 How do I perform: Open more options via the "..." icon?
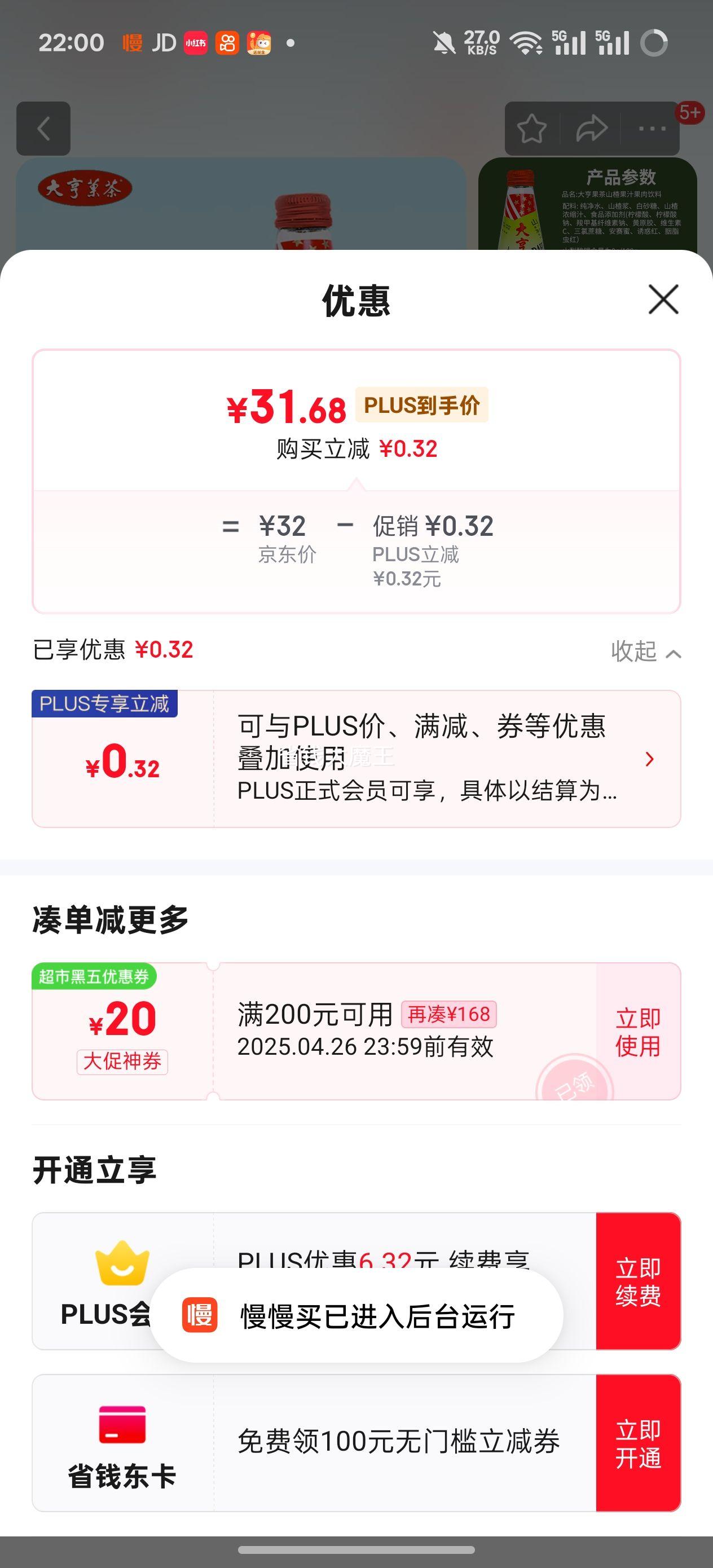[x=653, y=130]
